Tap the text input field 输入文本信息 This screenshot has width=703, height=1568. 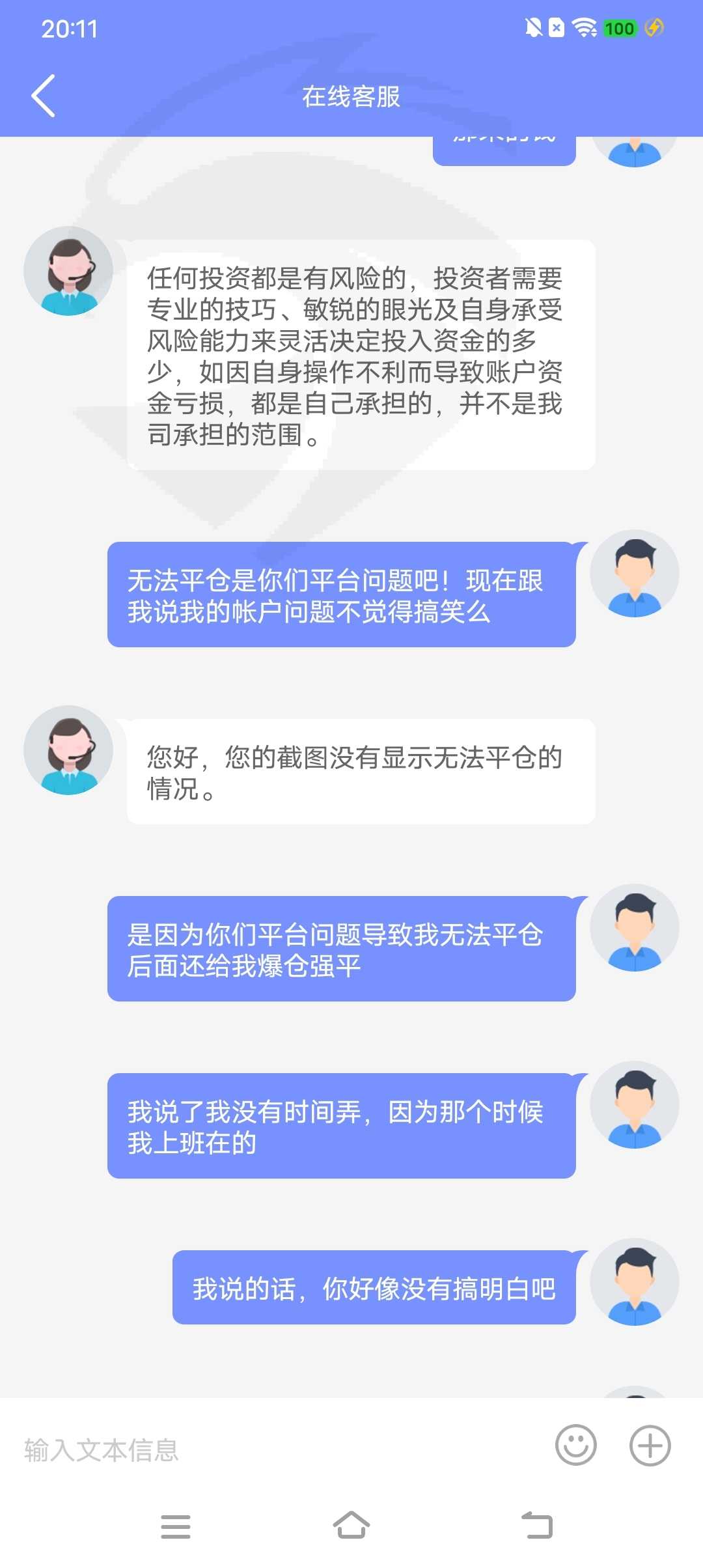click(280, 1450)
